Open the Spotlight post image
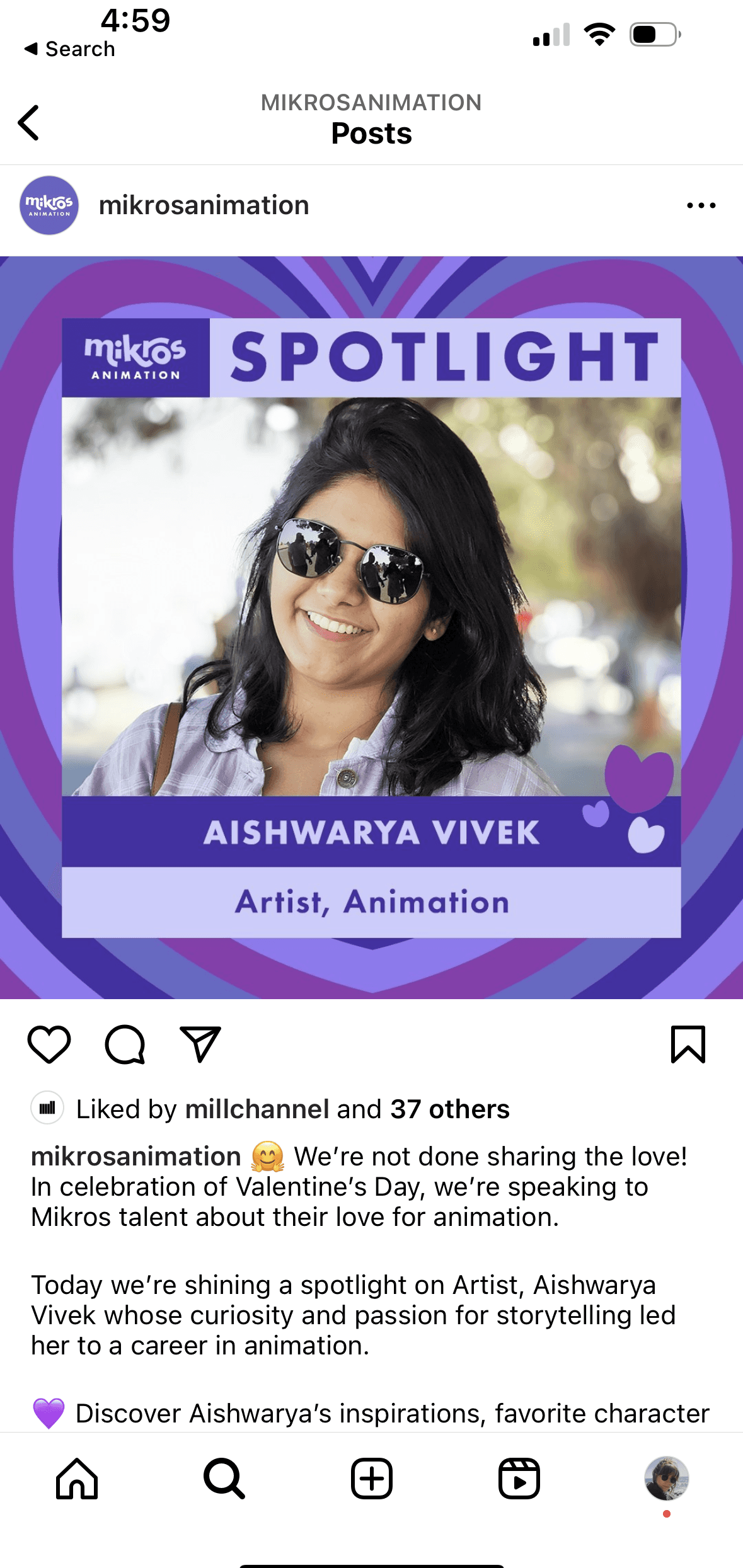The image size is (743, 1568). click(371, 627)
